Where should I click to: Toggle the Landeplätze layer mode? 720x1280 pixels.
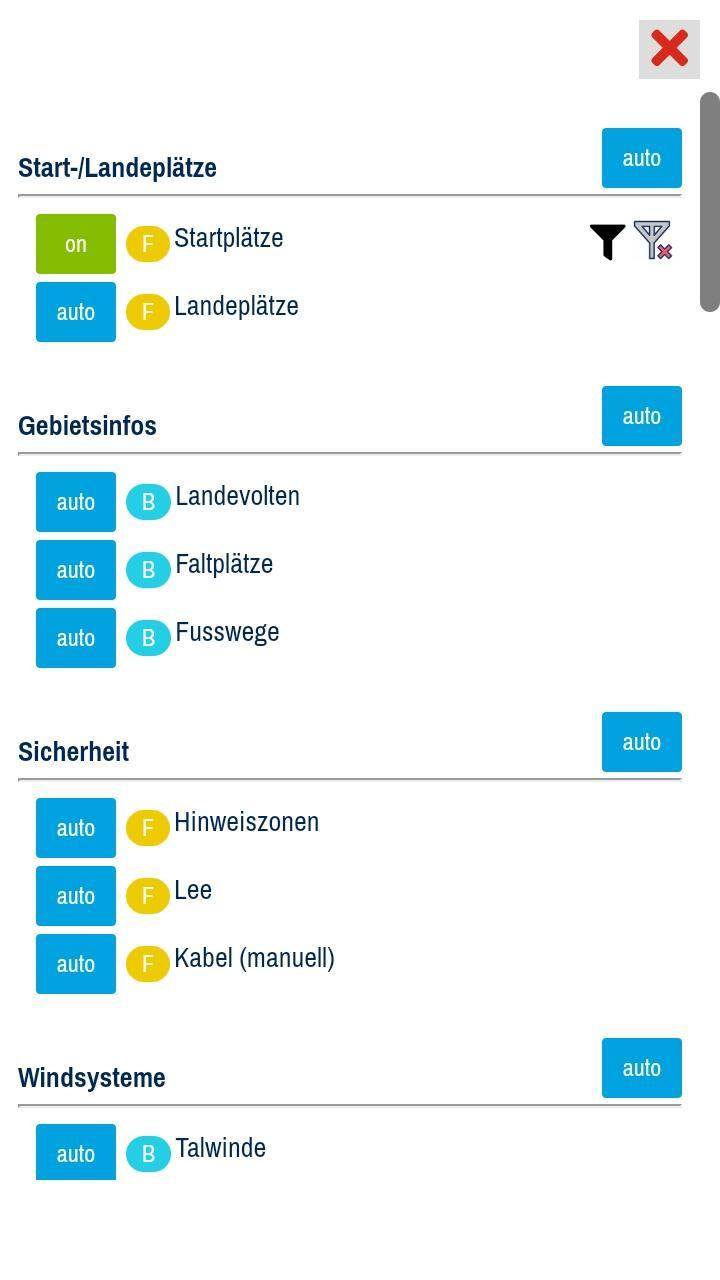pos(76,312)
